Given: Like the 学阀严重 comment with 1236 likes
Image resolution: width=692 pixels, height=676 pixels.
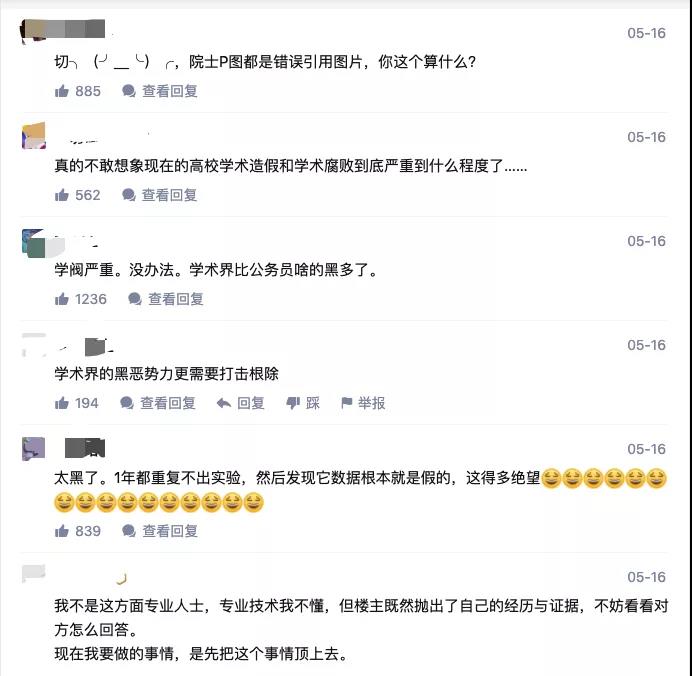Looking at the screenshot, I should click(63, 299).
